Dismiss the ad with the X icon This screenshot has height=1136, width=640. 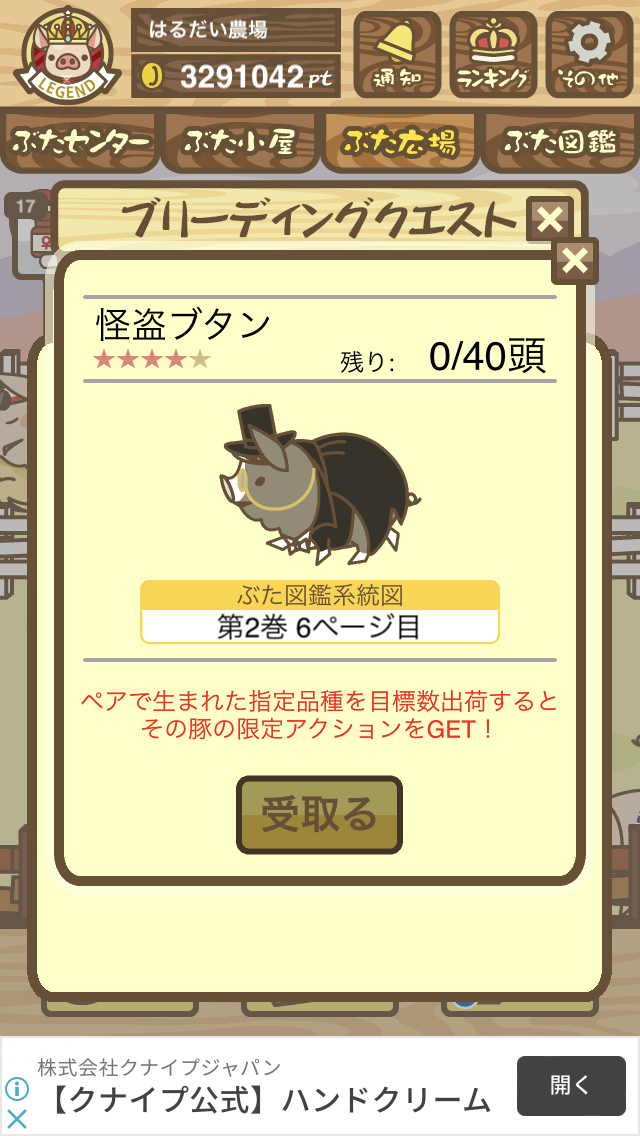point(17,1119)
